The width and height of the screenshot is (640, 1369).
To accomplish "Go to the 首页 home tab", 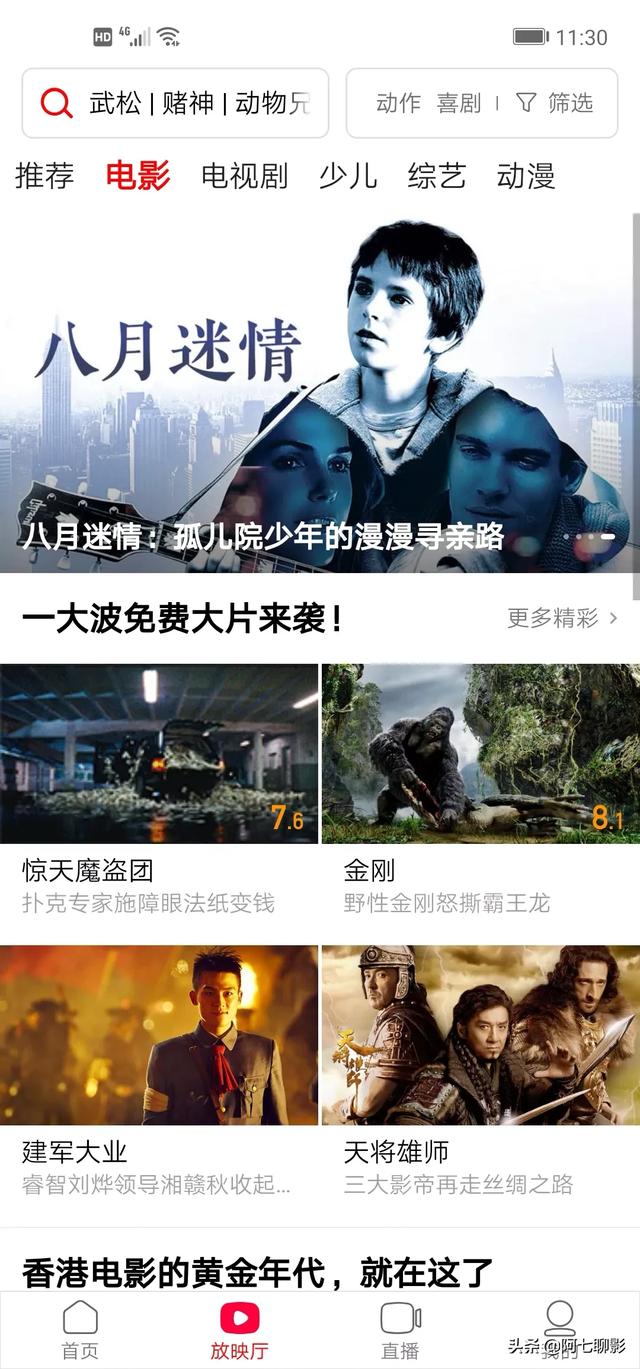I will click(80, 1329).
